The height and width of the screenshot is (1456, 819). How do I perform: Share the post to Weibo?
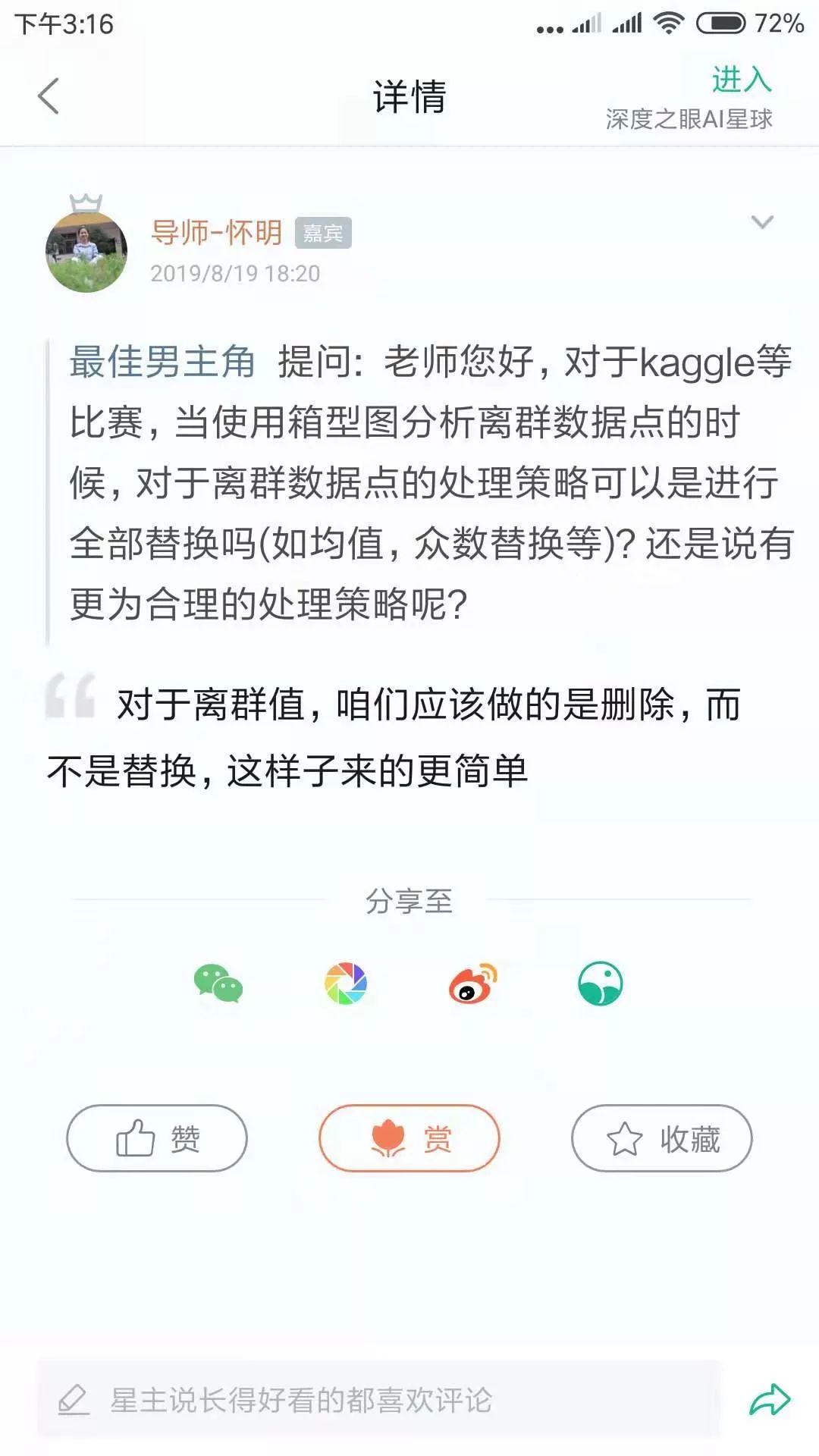click(x=472, y=984)
